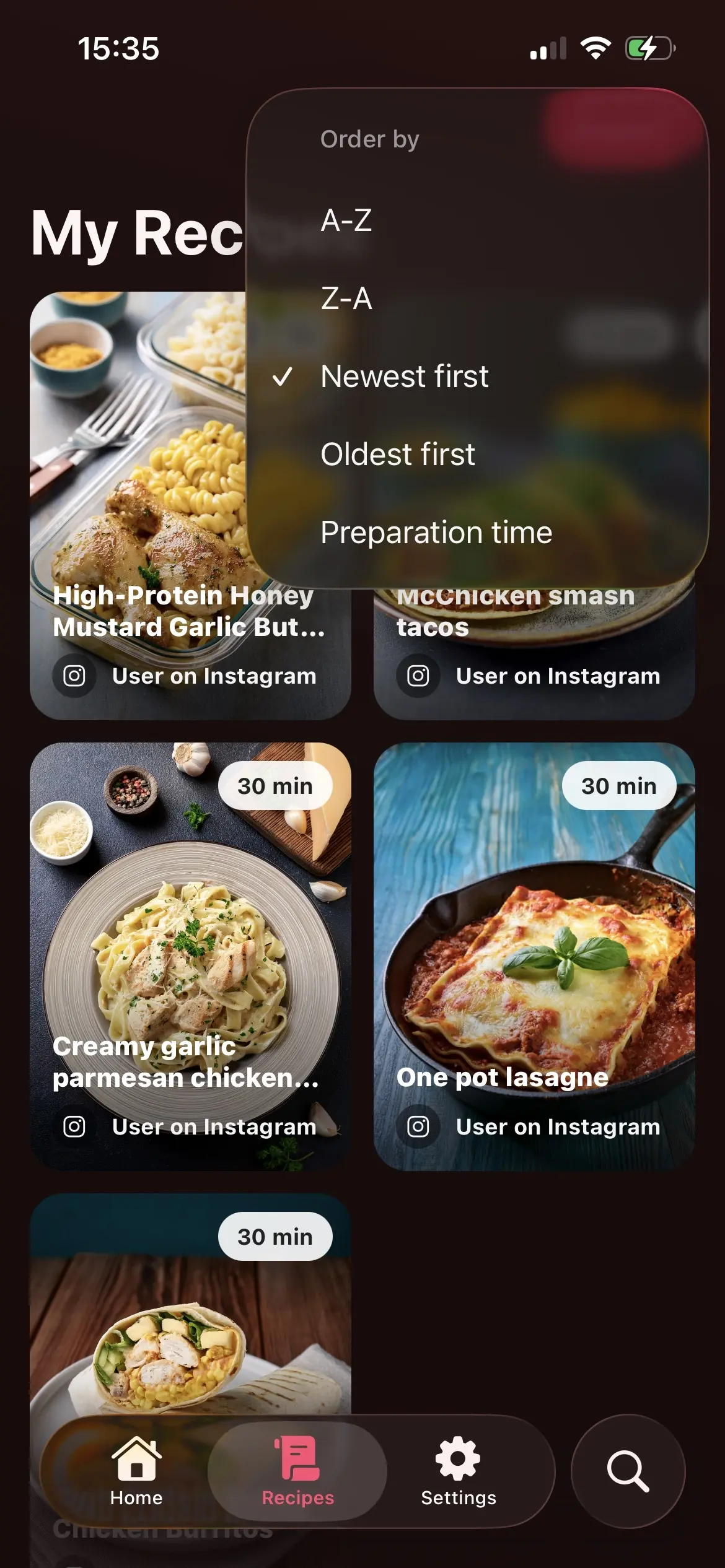Image resolution: width=725 pixels, height=1568 pixels.
Task: Click the Instagram icon on High-Protein Honey Mustard card
Action: 74,676
